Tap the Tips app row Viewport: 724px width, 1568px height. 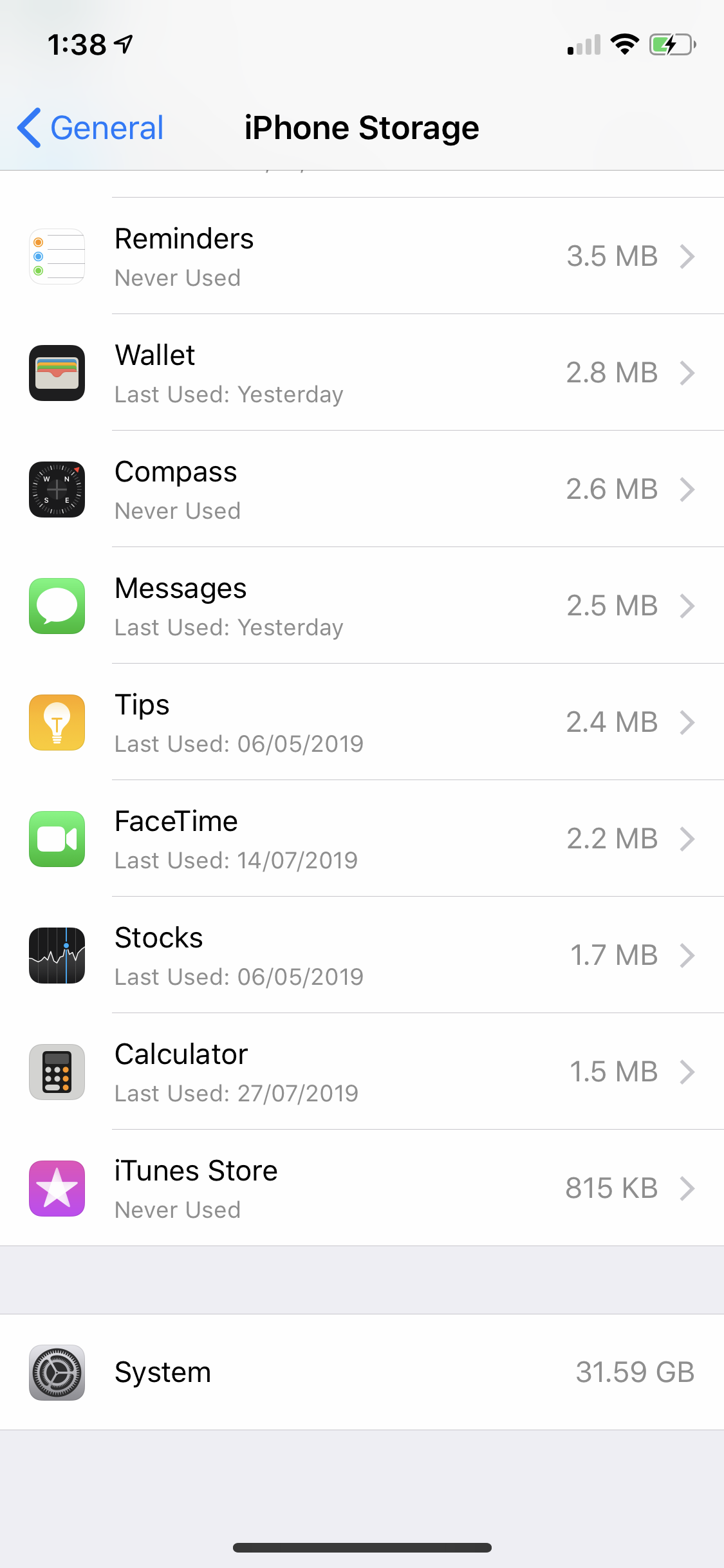click(362, 722)
